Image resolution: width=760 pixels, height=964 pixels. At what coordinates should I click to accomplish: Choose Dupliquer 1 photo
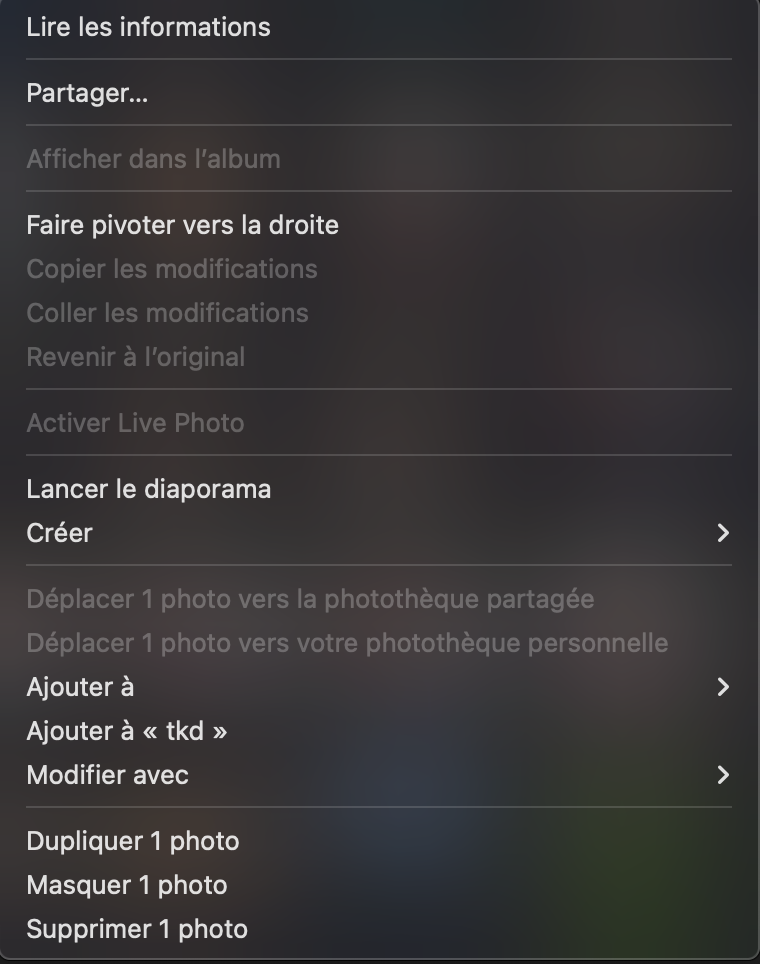(132, 841)
